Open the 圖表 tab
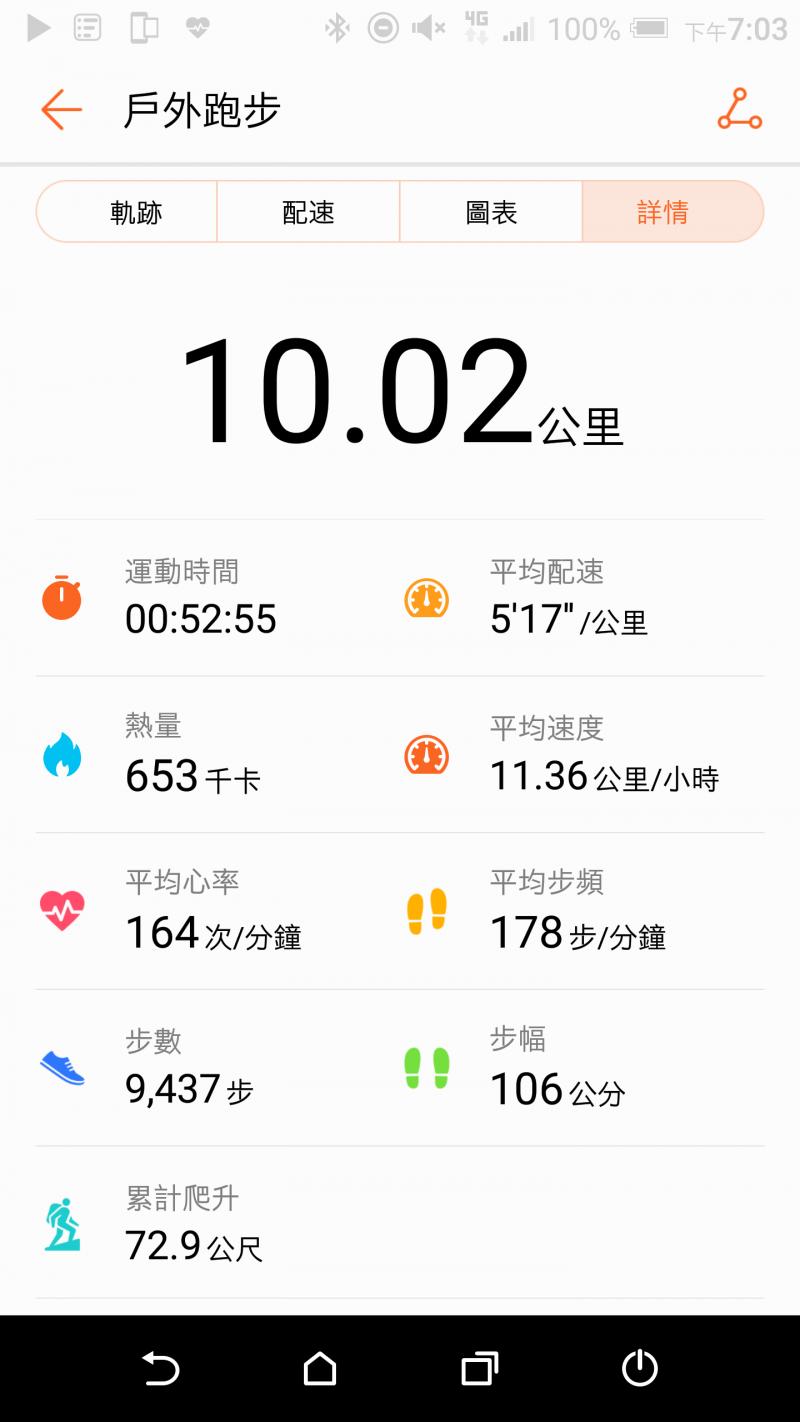 491,212
